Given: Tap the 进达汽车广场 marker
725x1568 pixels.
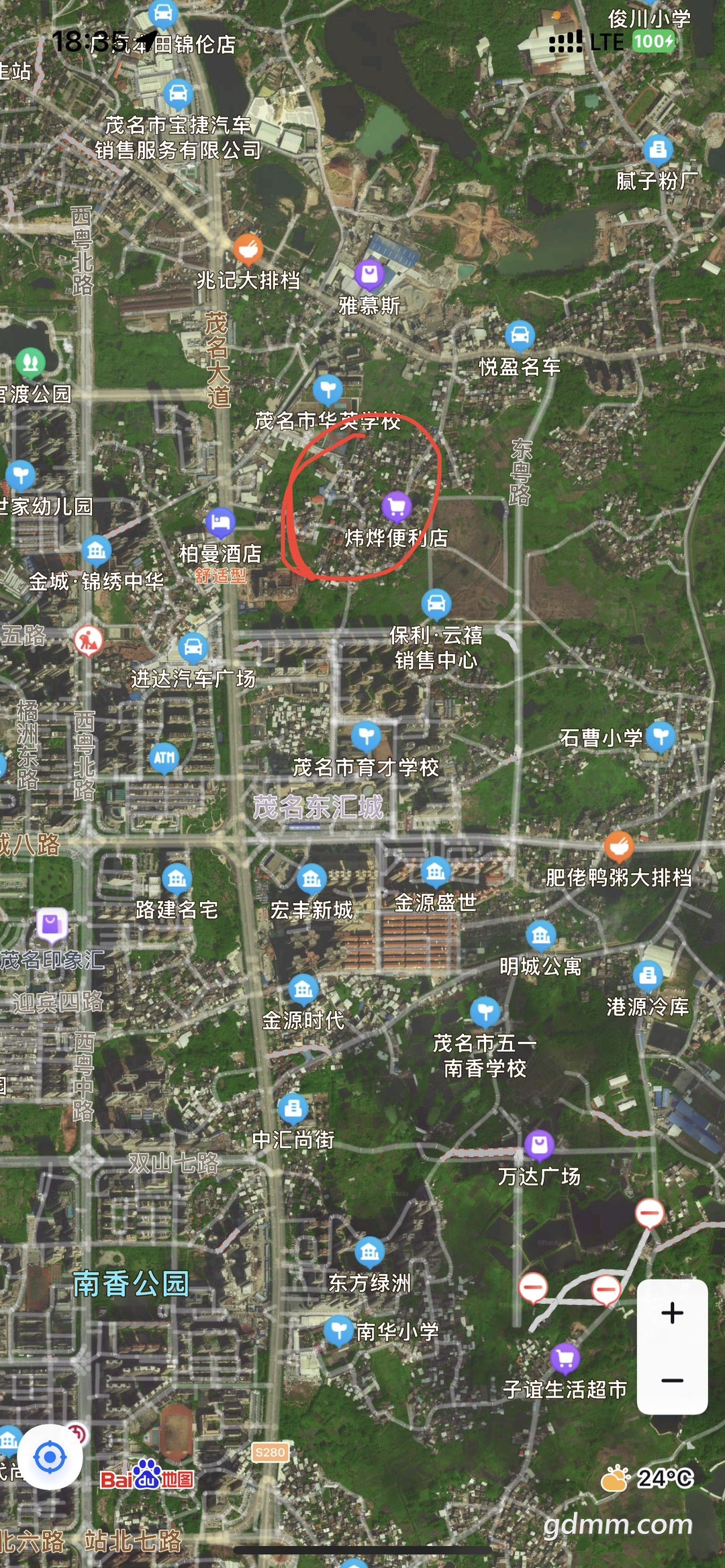Looking at the screenshot, I should (x=193, y=647).
